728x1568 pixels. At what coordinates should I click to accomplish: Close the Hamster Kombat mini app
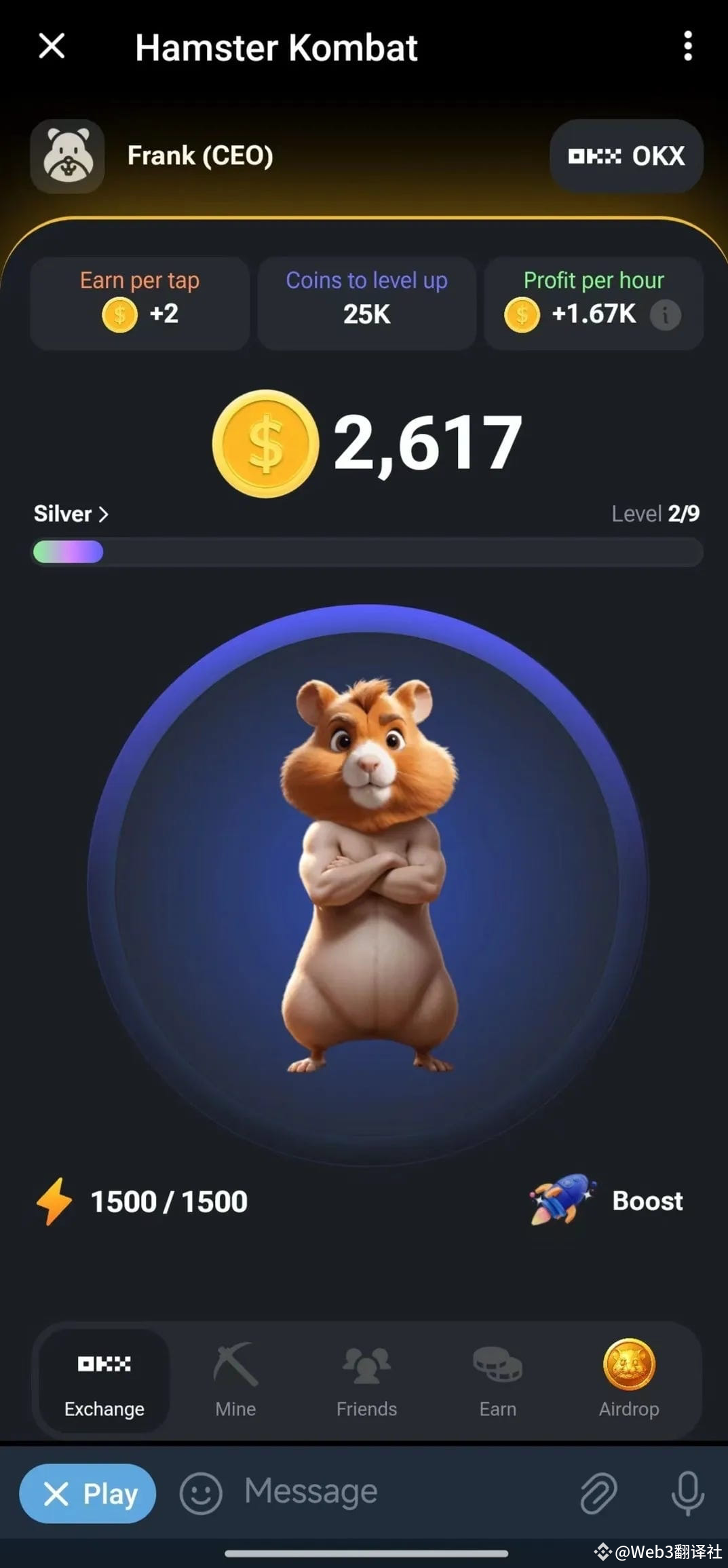tap(52, 46)
